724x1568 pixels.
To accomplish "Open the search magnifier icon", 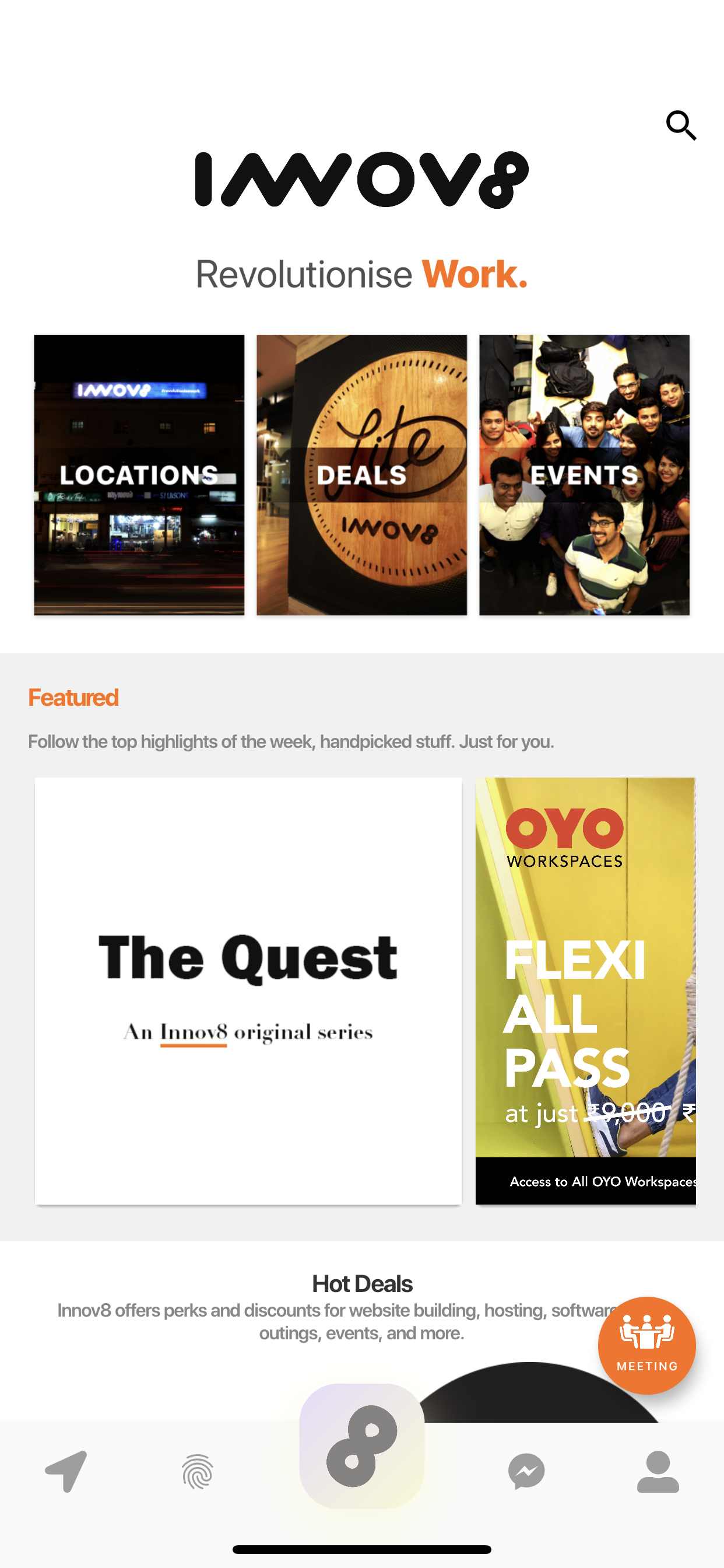I will click(680, 125).
